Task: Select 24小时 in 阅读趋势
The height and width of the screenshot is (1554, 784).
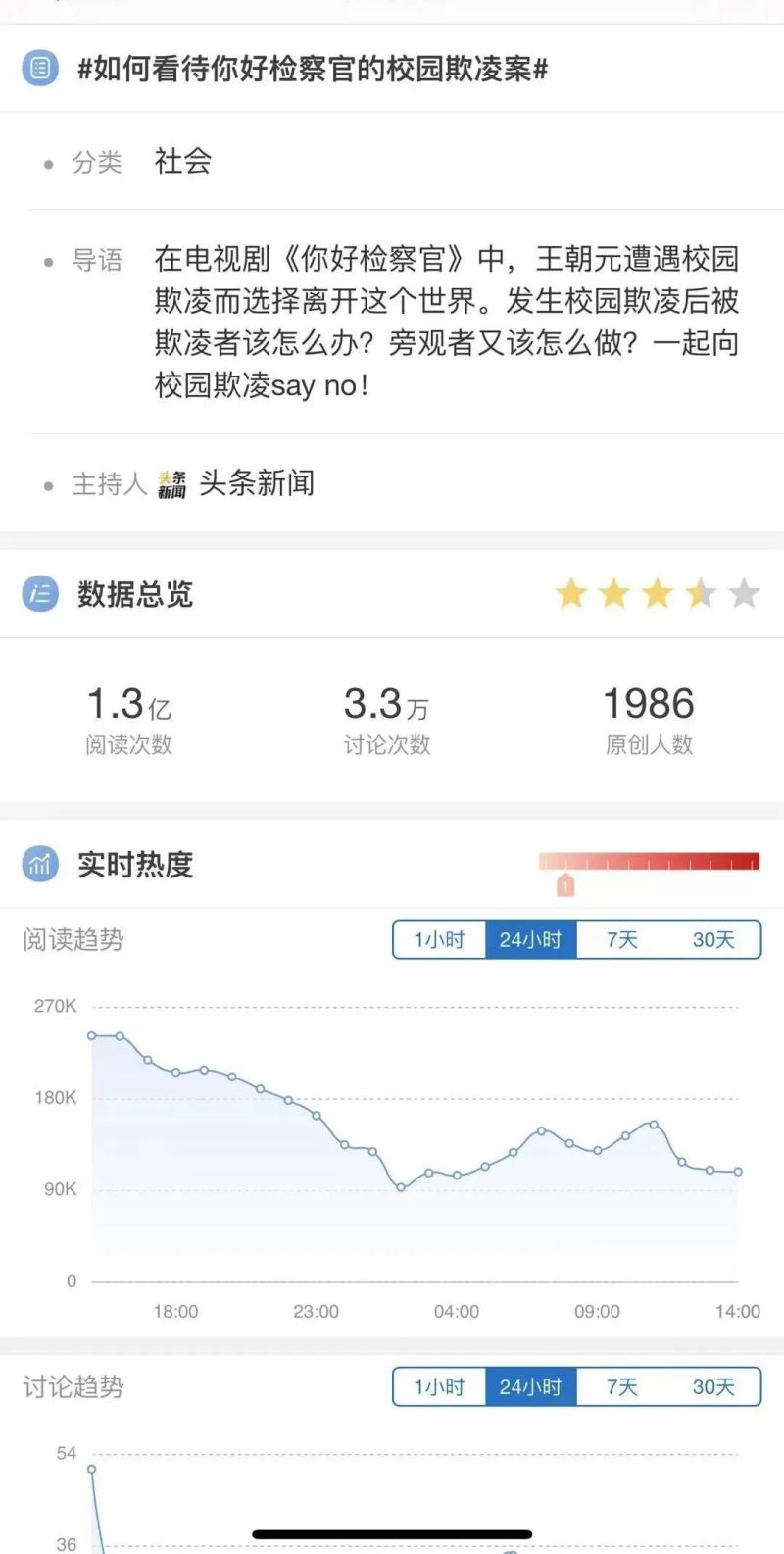Action: pos(531,940)
